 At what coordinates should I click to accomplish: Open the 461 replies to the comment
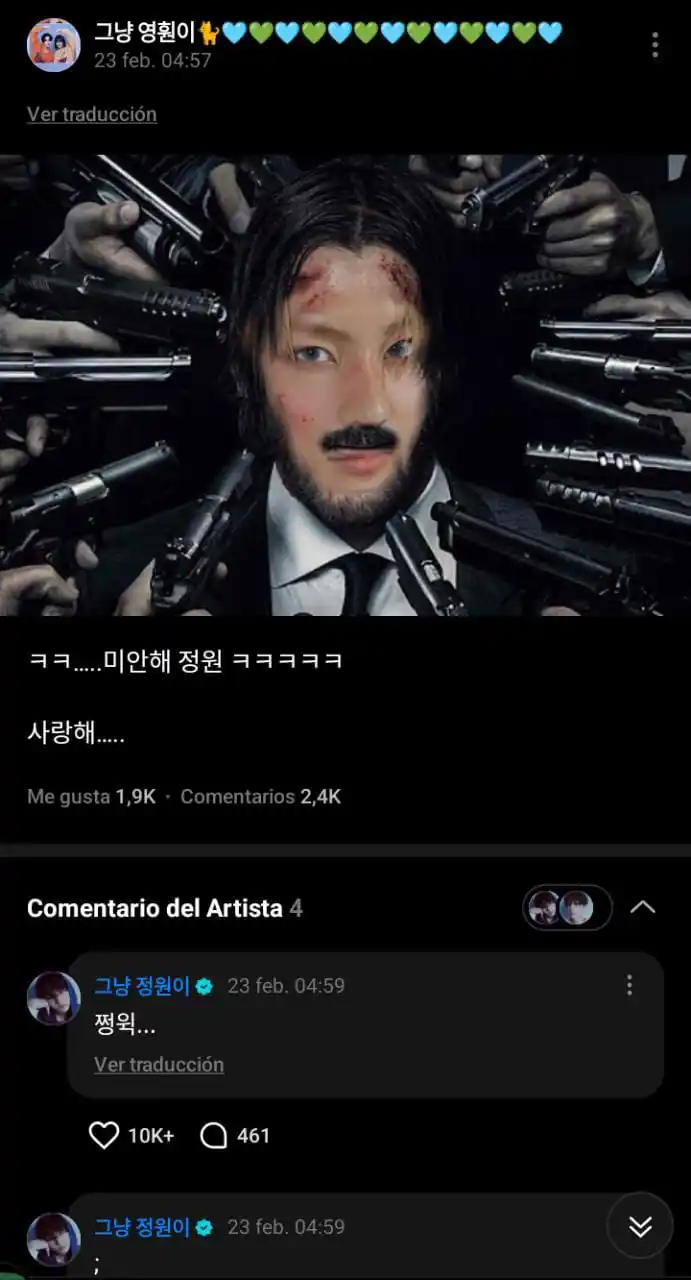coord(235,1135)
